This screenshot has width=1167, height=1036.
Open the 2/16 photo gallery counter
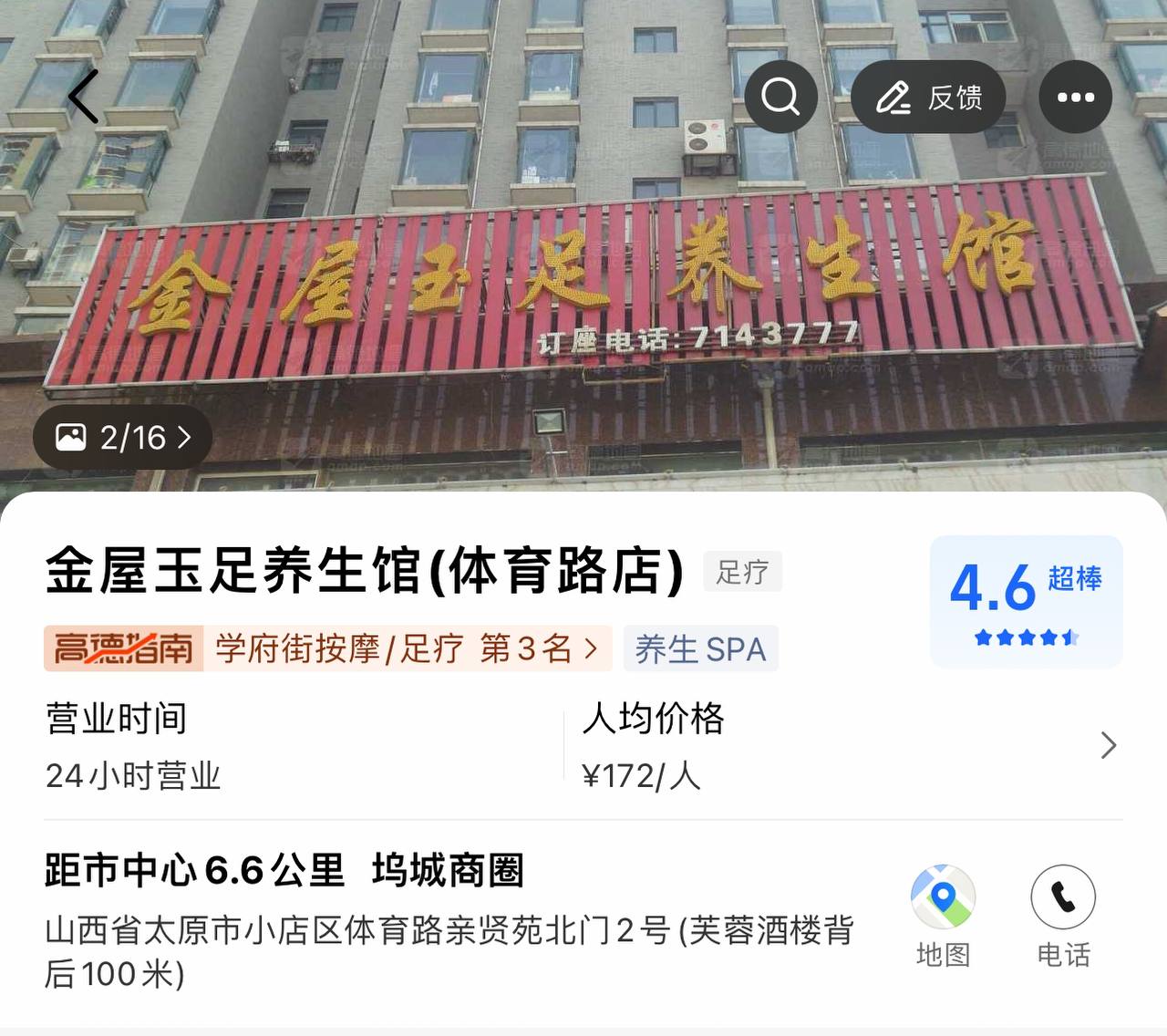[123, 438]
